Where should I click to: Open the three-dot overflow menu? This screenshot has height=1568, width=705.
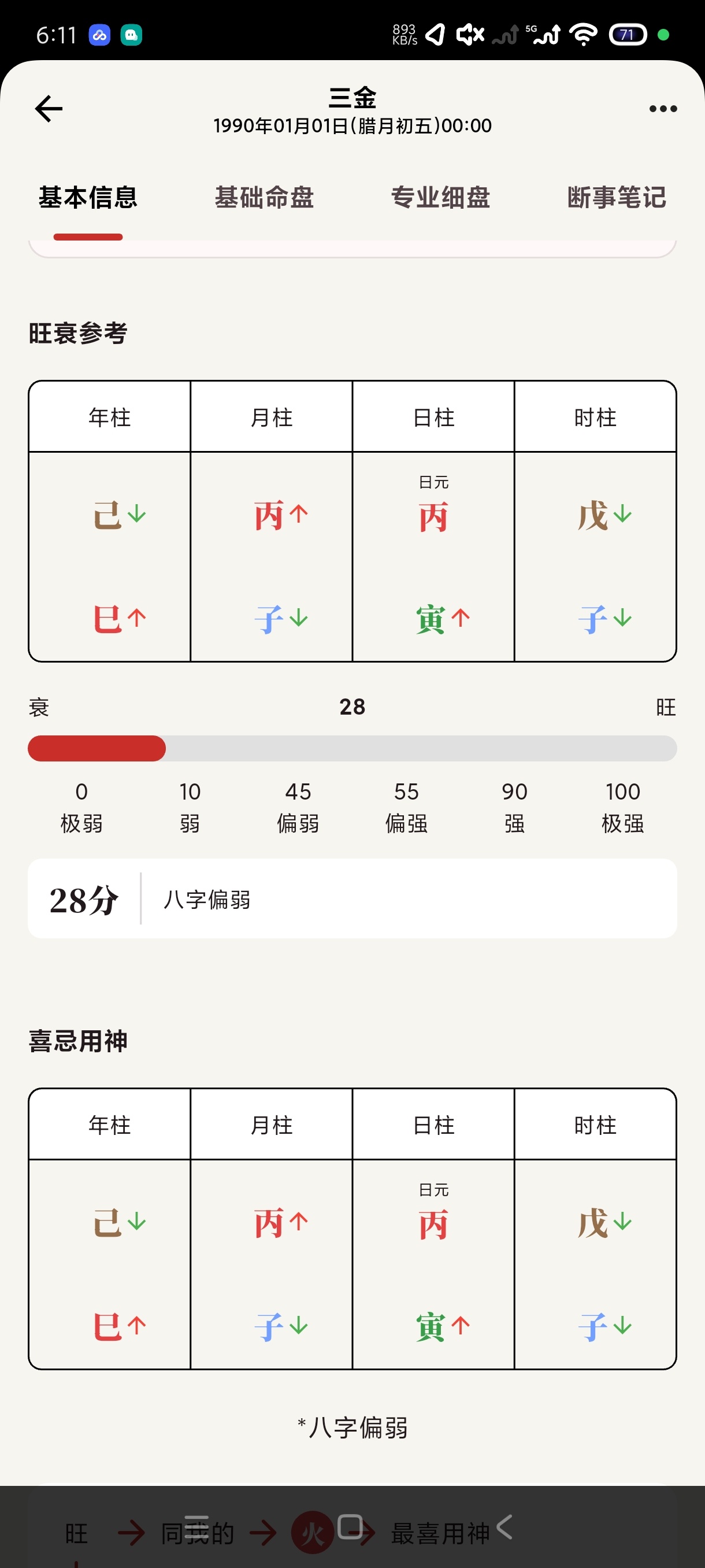coord(662,109)
